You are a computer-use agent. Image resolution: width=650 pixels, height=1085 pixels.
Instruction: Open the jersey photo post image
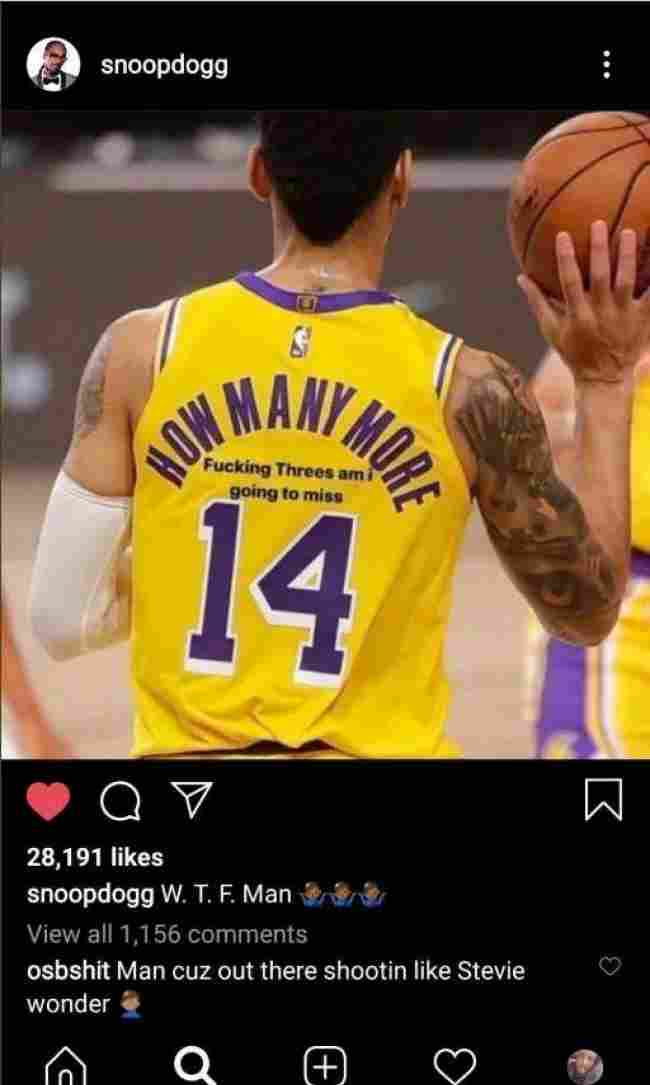click(x=325, y=433)
